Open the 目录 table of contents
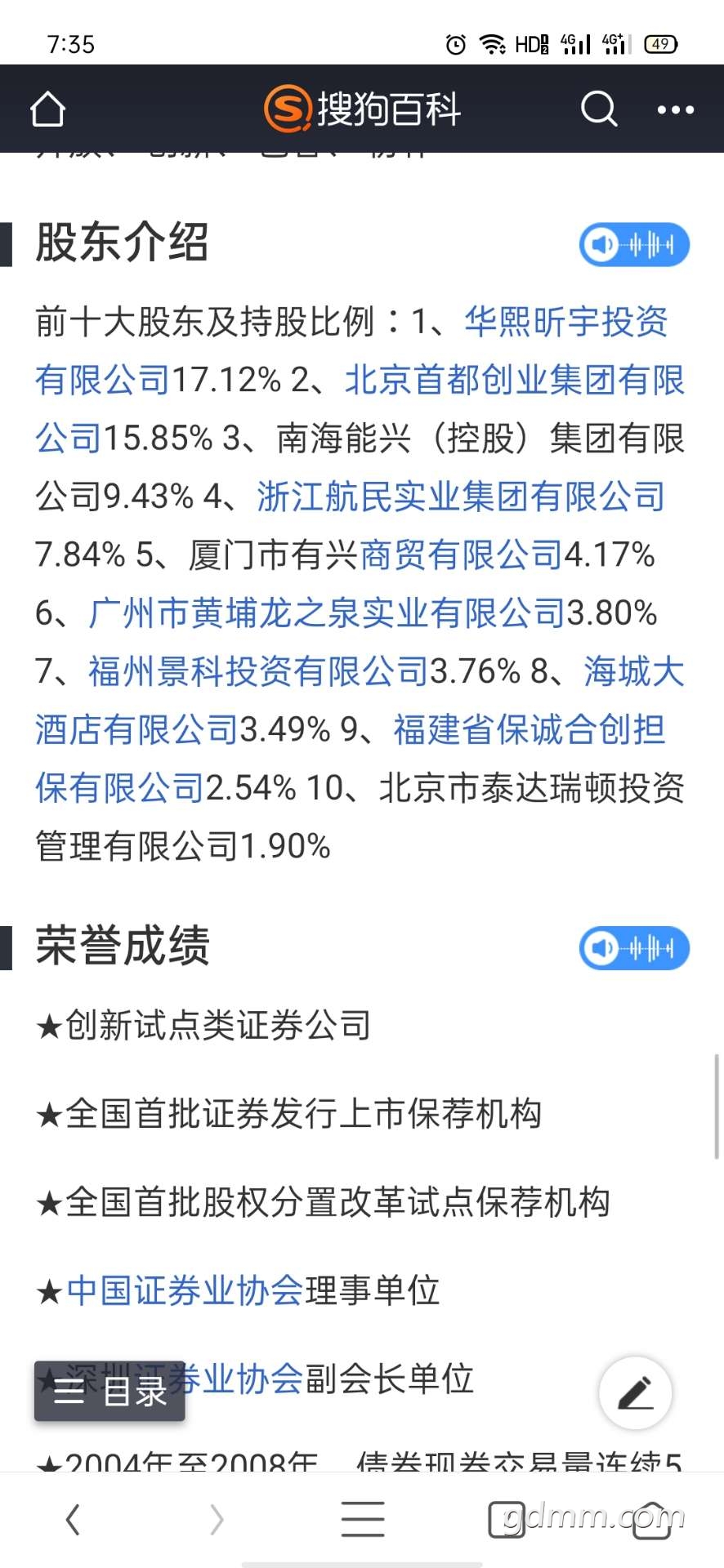The image size is (724, 1568). (x=109, y=1392)
